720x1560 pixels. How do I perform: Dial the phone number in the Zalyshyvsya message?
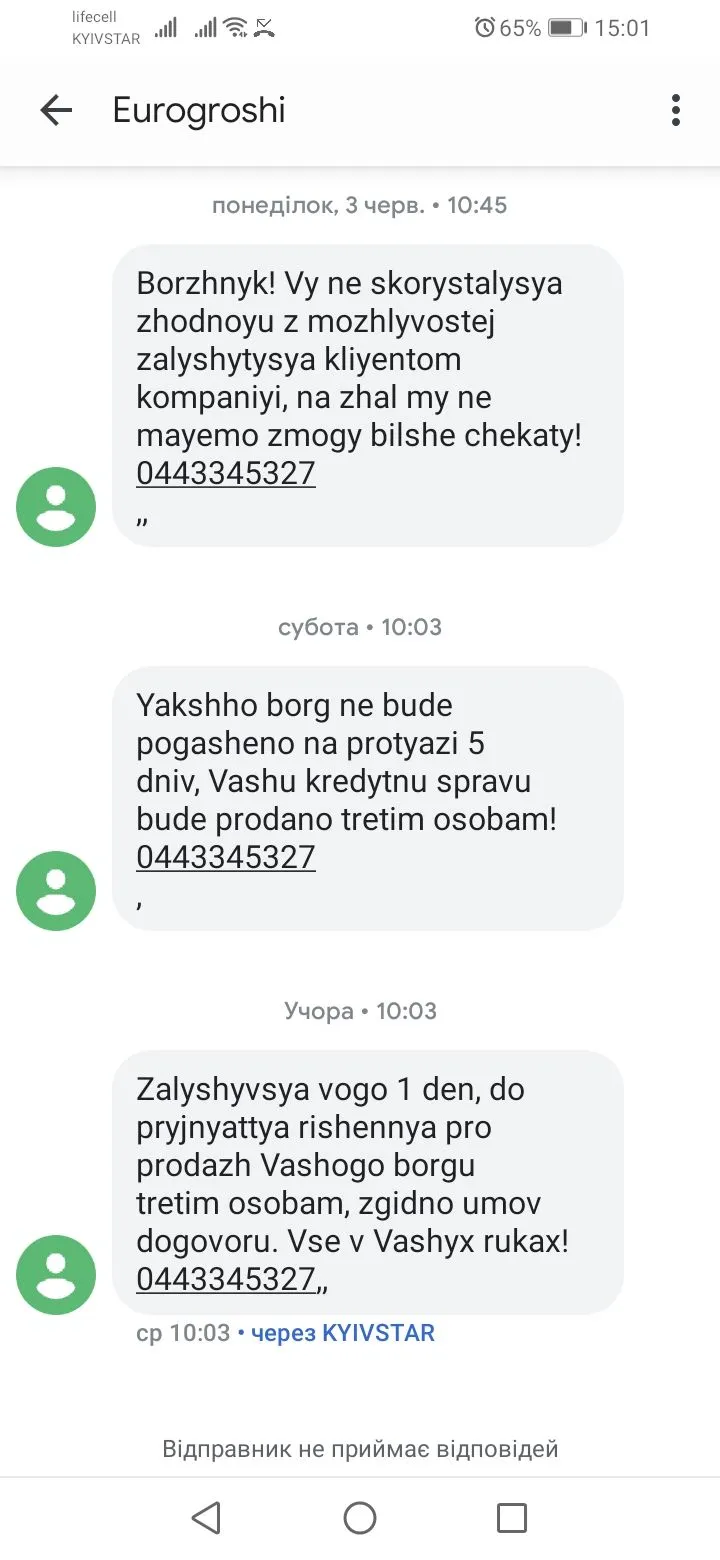(x=226, y=1279)
